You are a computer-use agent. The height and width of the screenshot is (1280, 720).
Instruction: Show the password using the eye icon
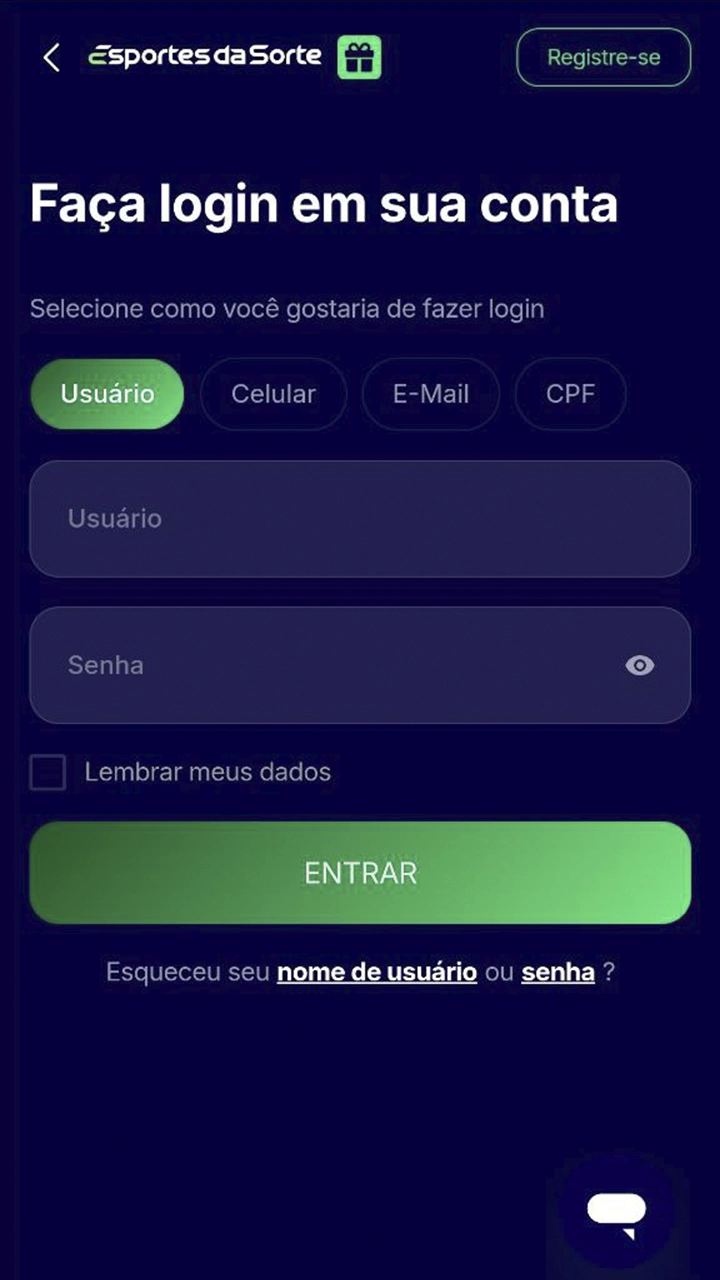click(x=639, y=665)
